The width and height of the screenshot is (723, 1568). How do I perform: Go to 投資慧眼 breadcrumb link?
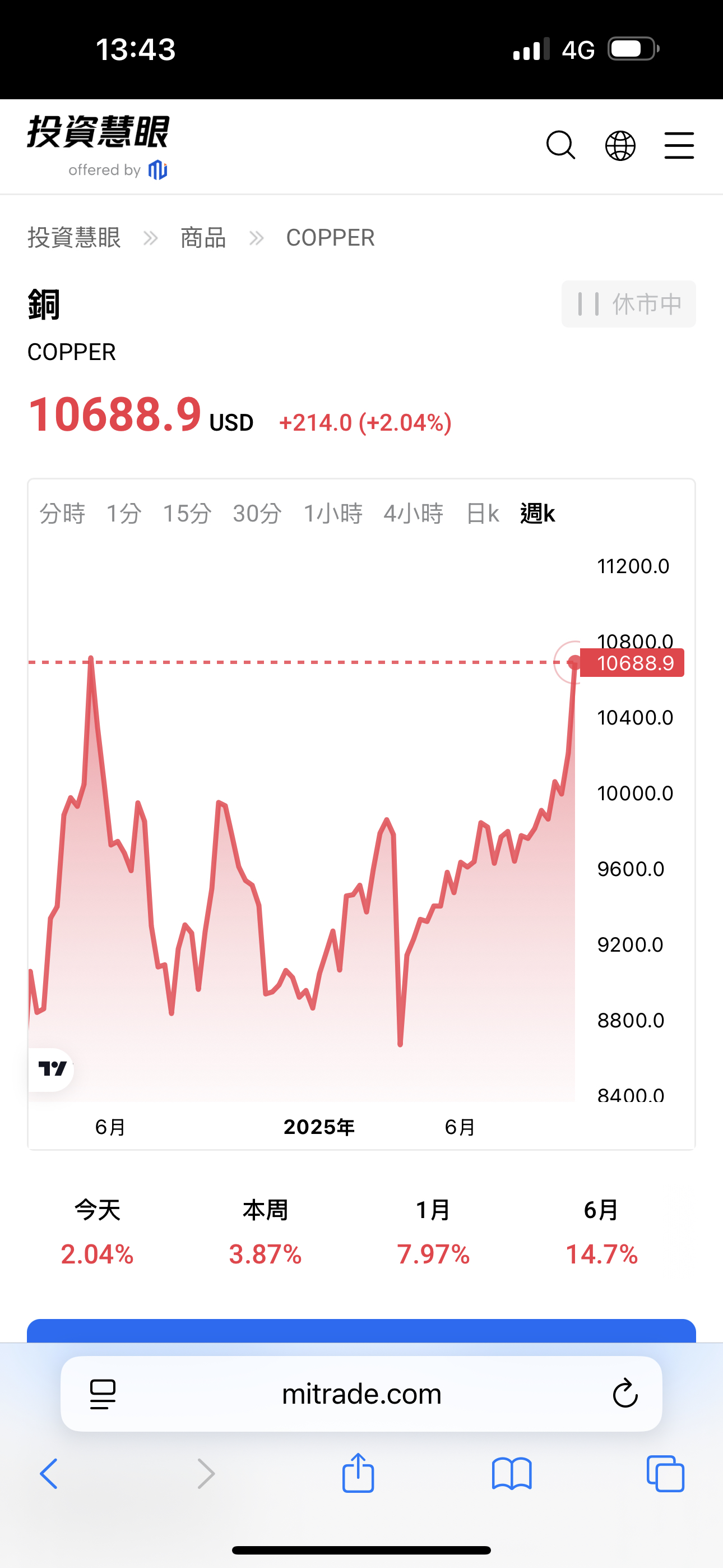(74, 238)
